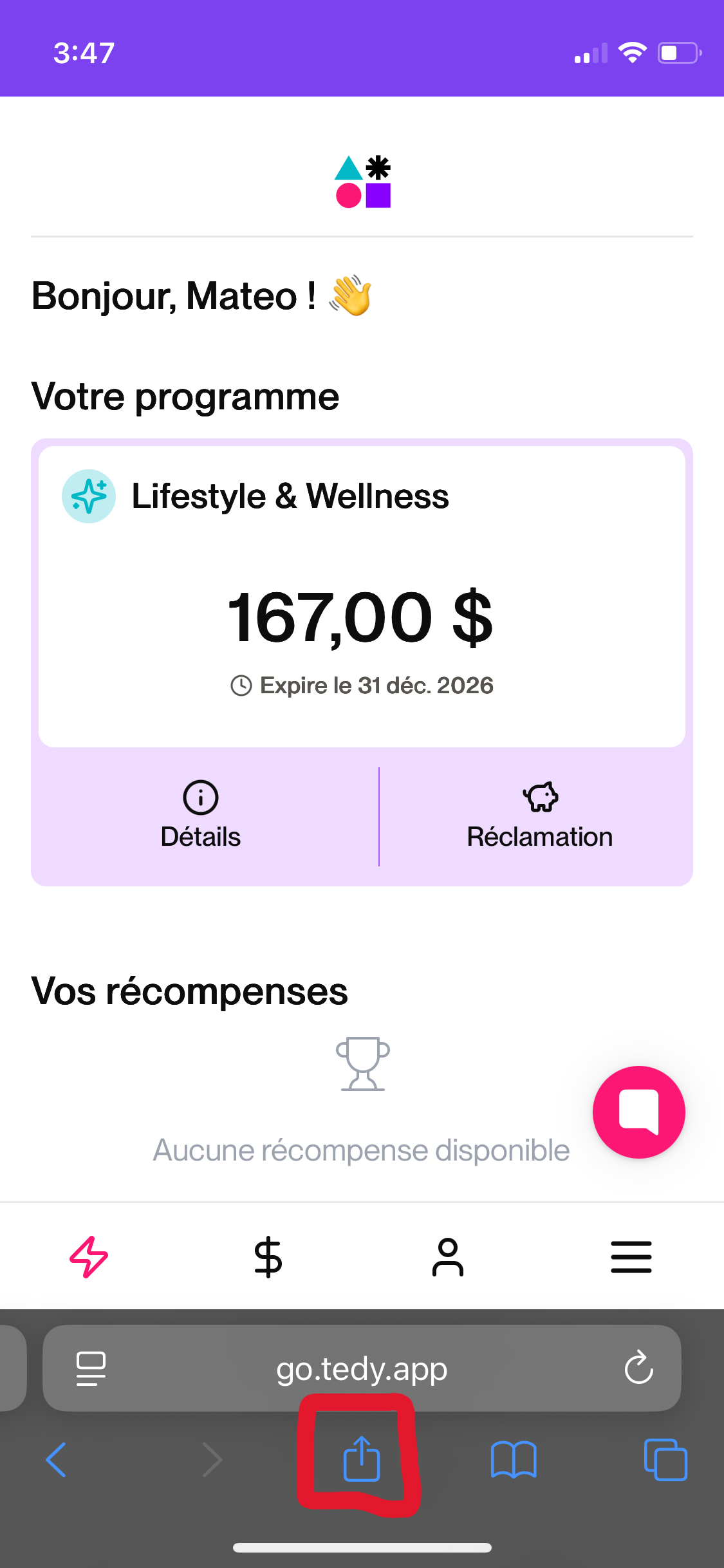The width and height of the screenshot is (724, 1568).
Task: Open the pink chat bubble button
Action: [638, 1112]
